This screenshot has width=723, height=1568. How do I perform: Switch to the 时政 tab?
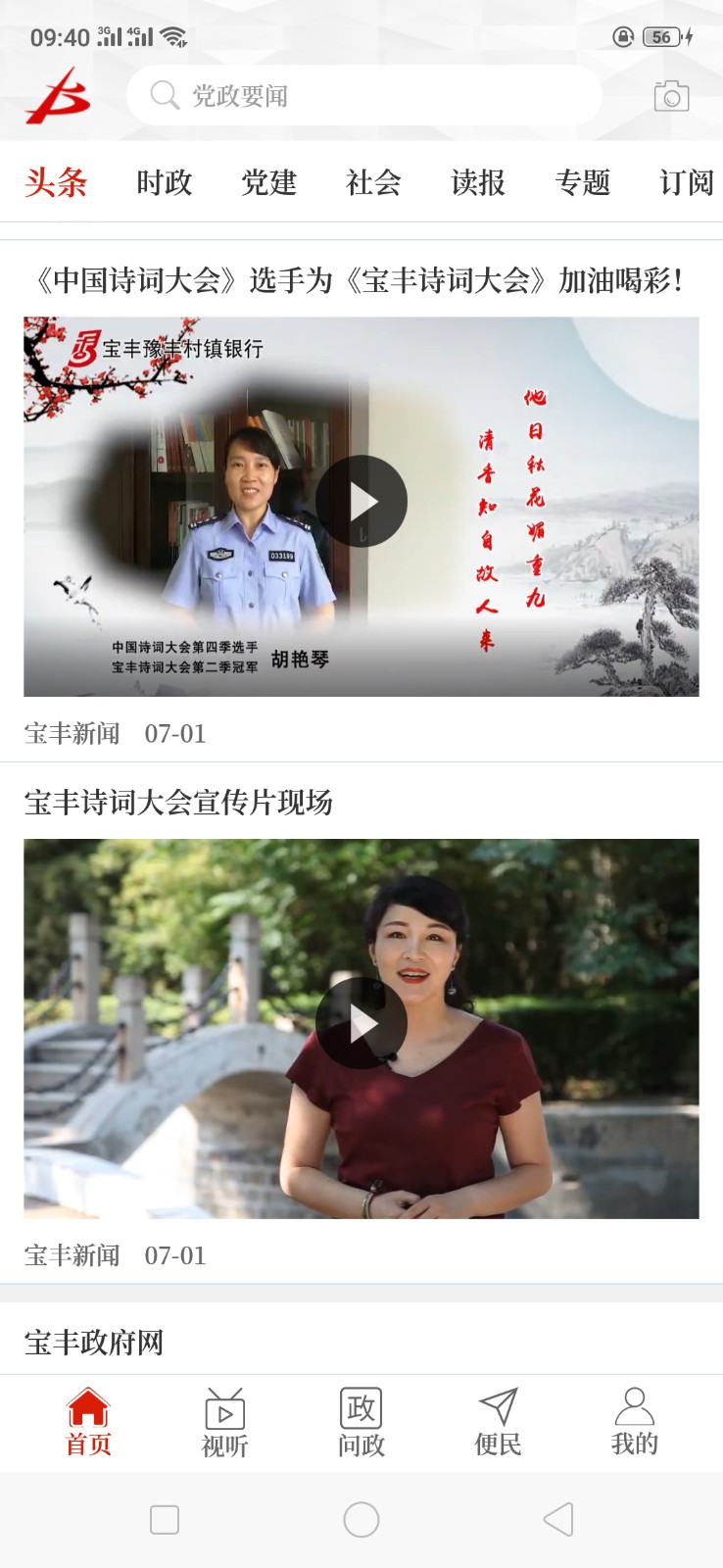[x=165, y=182]
